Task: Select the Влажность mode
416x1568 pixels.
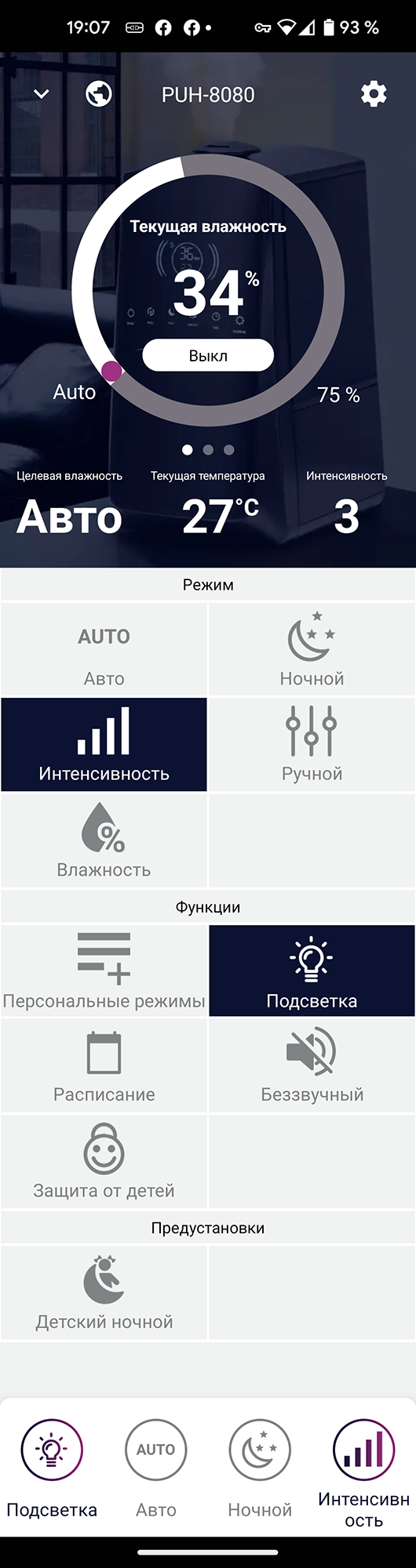Action: (104, 840)
